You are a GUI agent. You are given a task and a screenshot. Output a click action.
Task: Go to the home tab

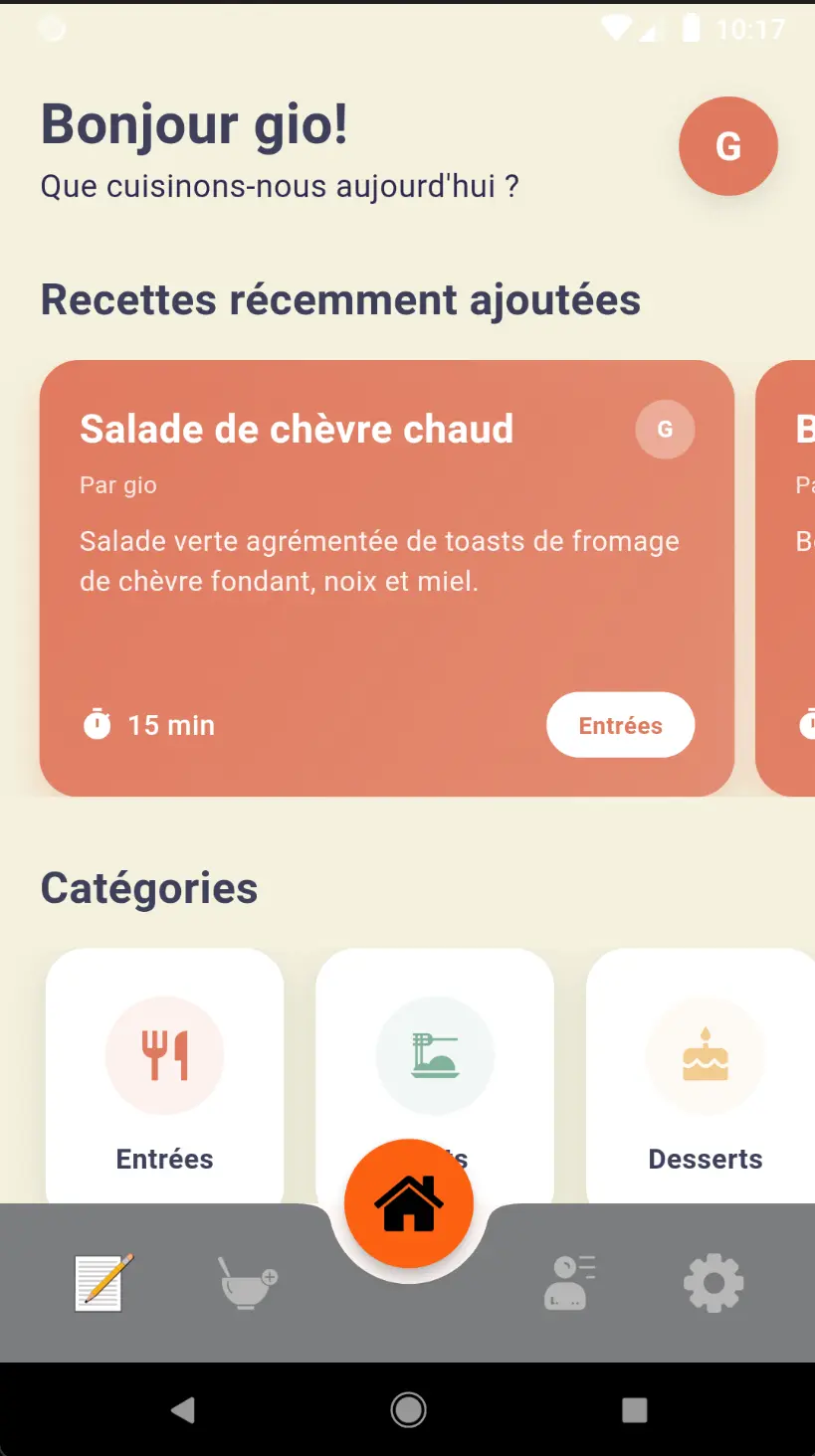click(x=409, y=1203)
